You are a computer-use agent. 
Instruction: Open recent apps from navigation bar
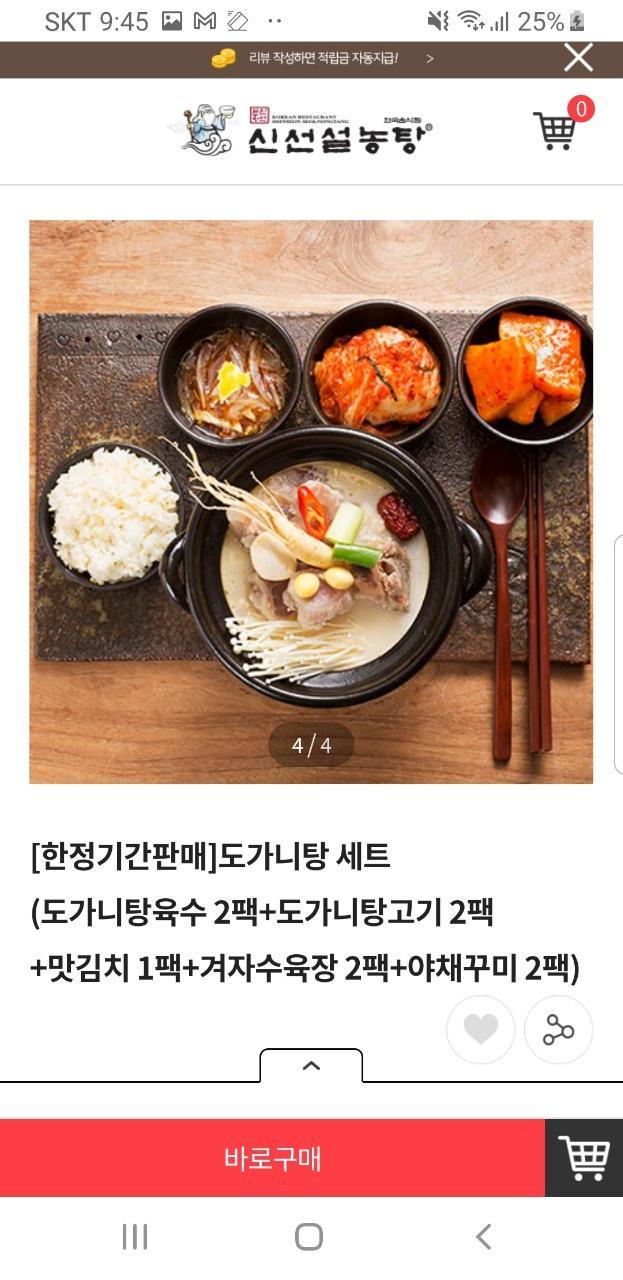click(134, 1237)
